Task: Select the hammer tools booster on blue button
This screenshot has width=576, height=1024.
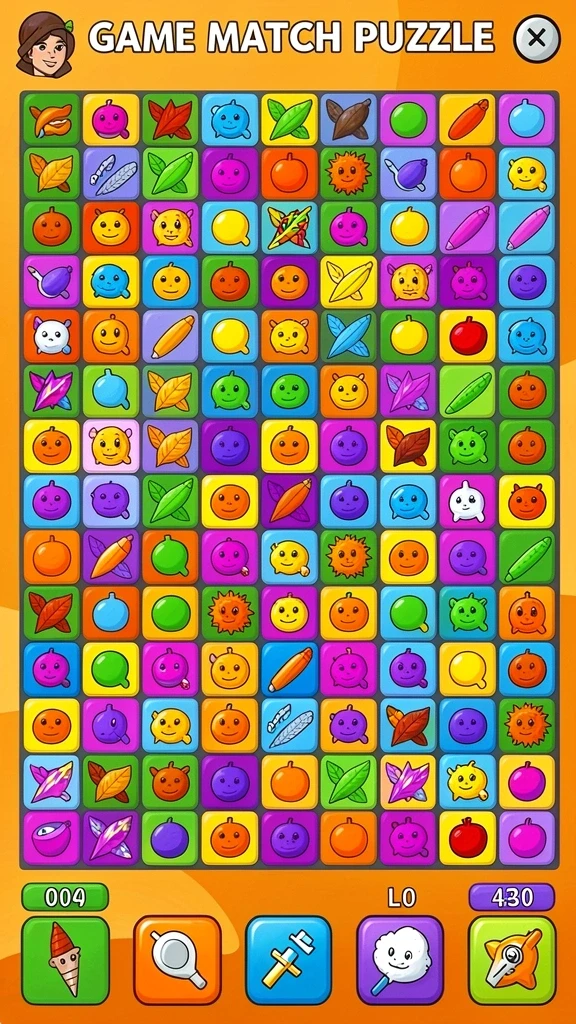Action: [289, 959]
